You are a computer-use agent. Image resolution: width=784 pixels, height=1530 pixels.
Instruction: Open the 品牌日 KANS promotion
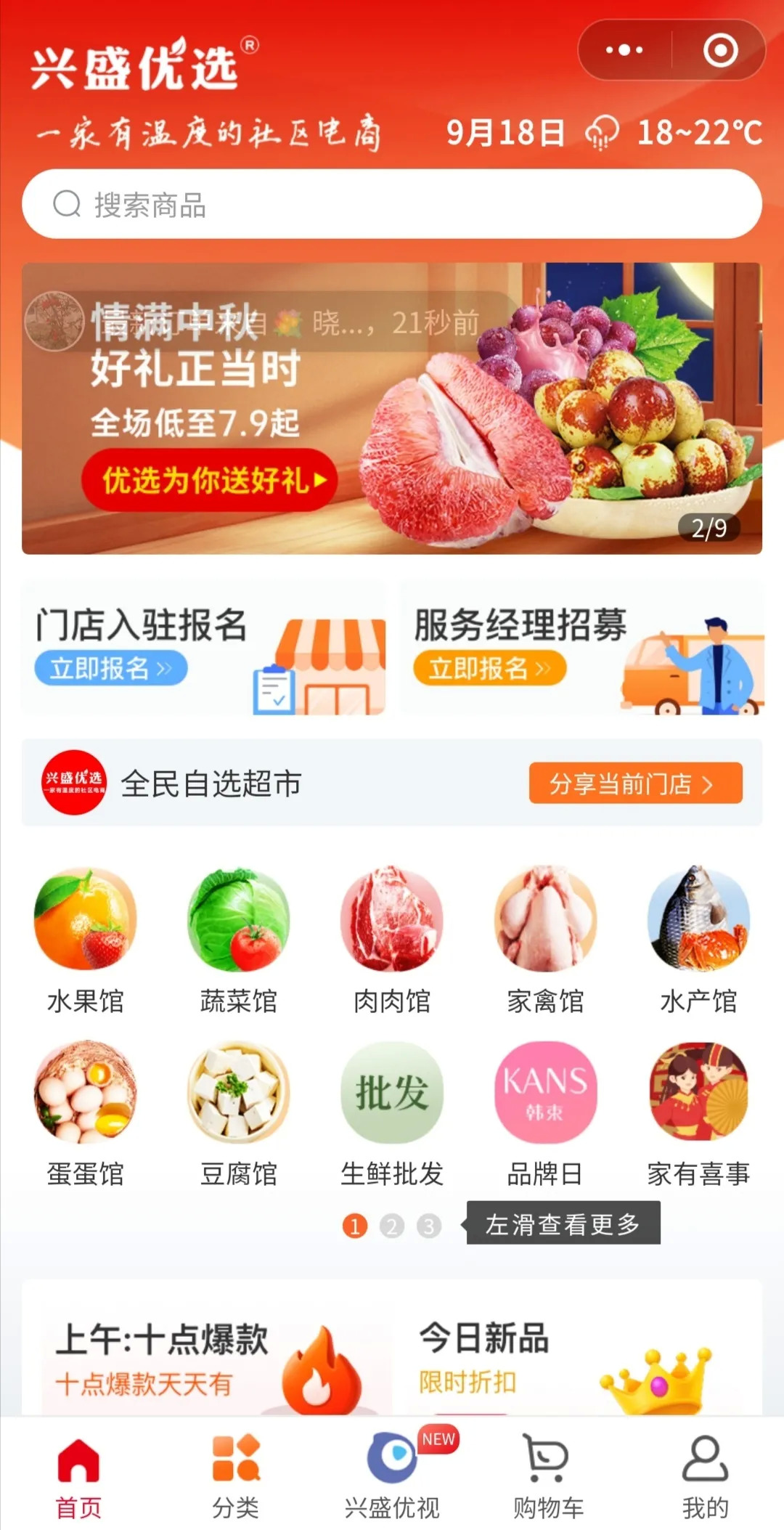(545, 1112)
